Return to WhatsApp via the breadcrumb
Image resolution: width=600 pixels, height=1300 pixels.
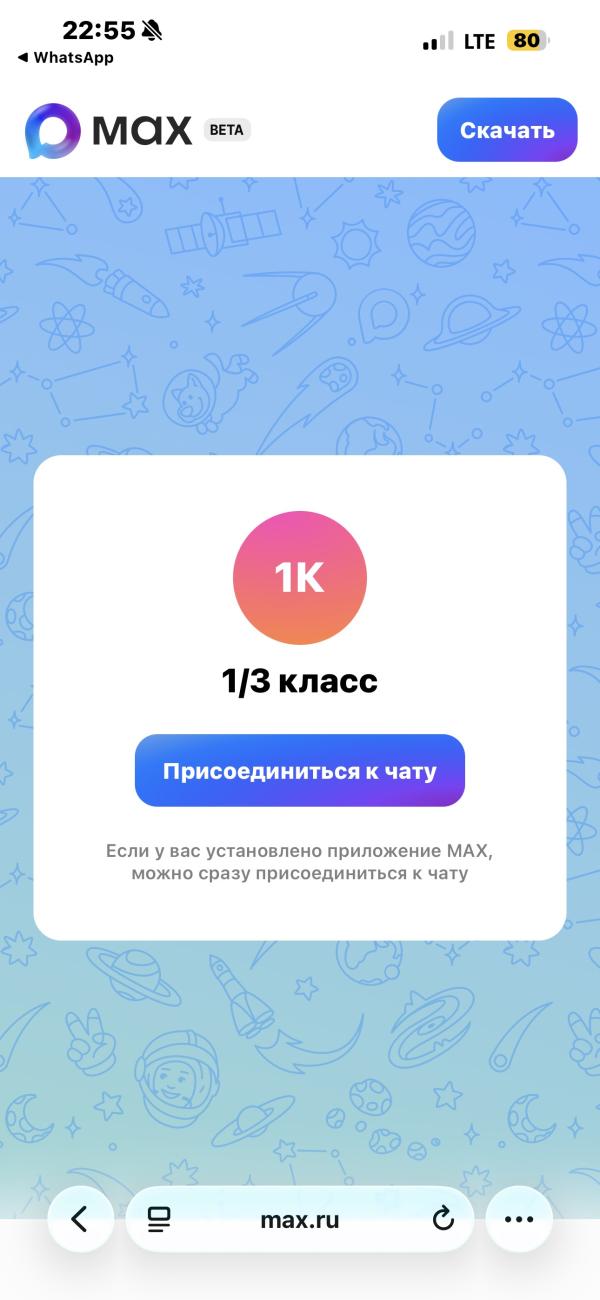click(66, 58)
